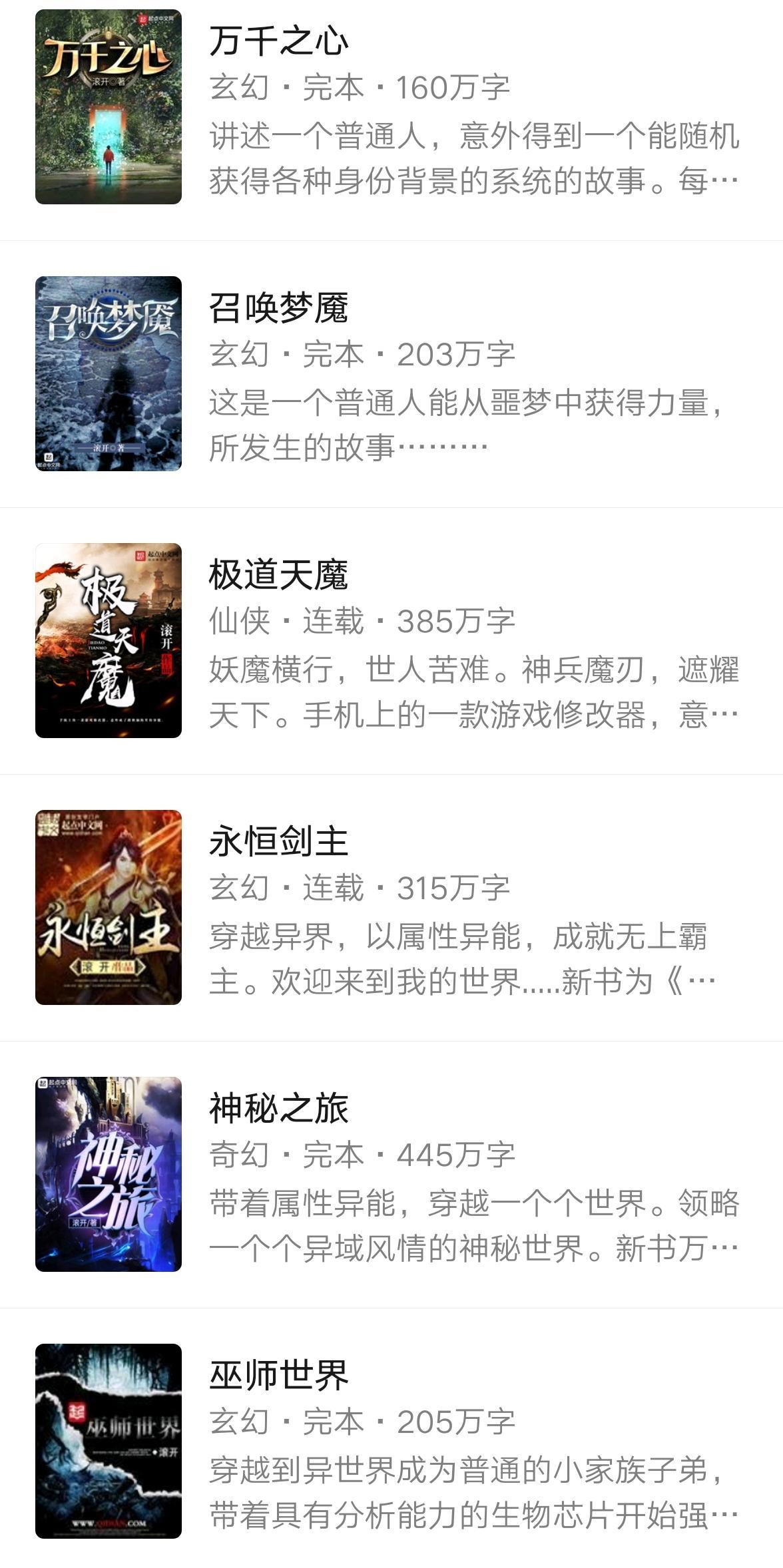
Task: View details for 极道天魔
Action: click(x=278, y=575)
